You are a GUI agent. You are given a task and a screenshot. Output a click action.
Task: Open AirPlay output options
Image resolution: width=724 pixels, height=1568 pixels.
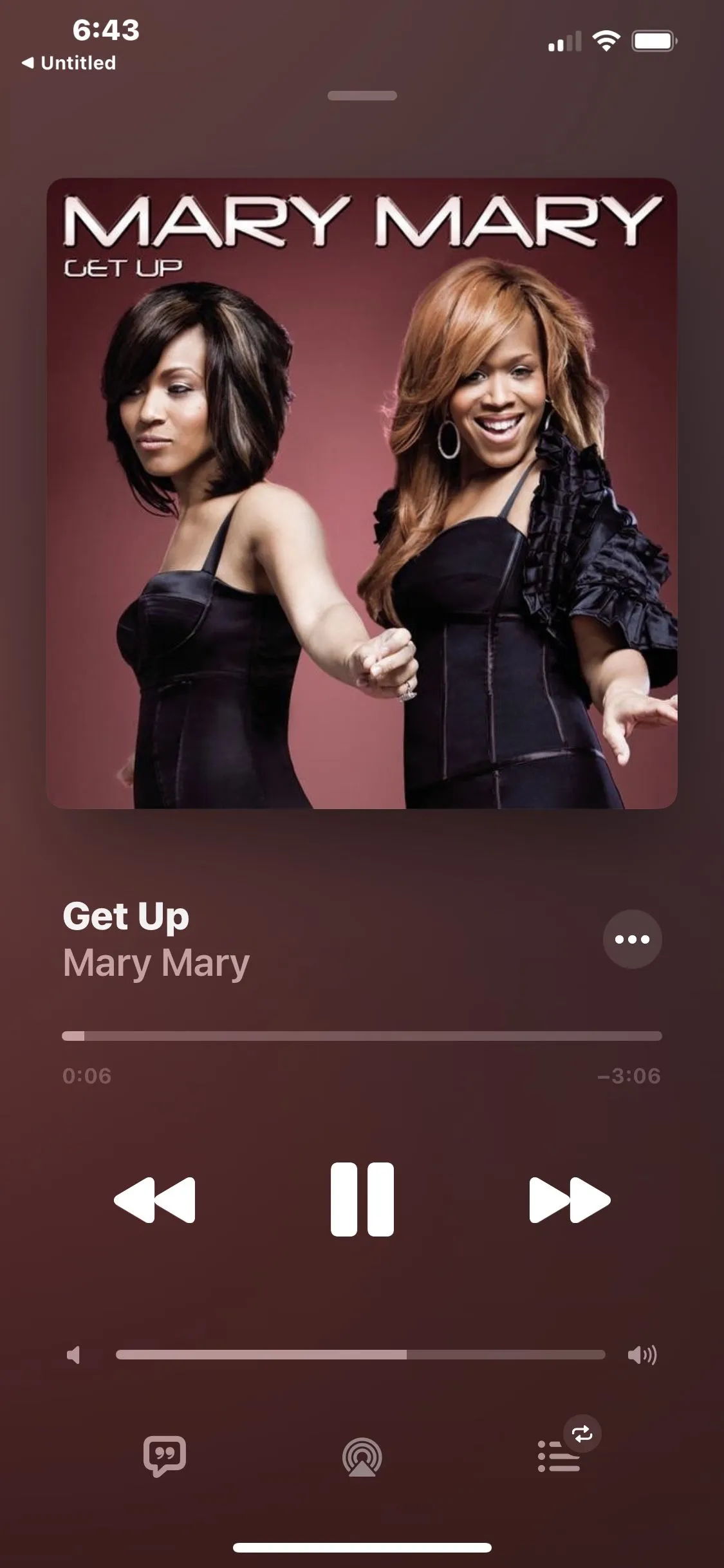[x=362, y=1457]
